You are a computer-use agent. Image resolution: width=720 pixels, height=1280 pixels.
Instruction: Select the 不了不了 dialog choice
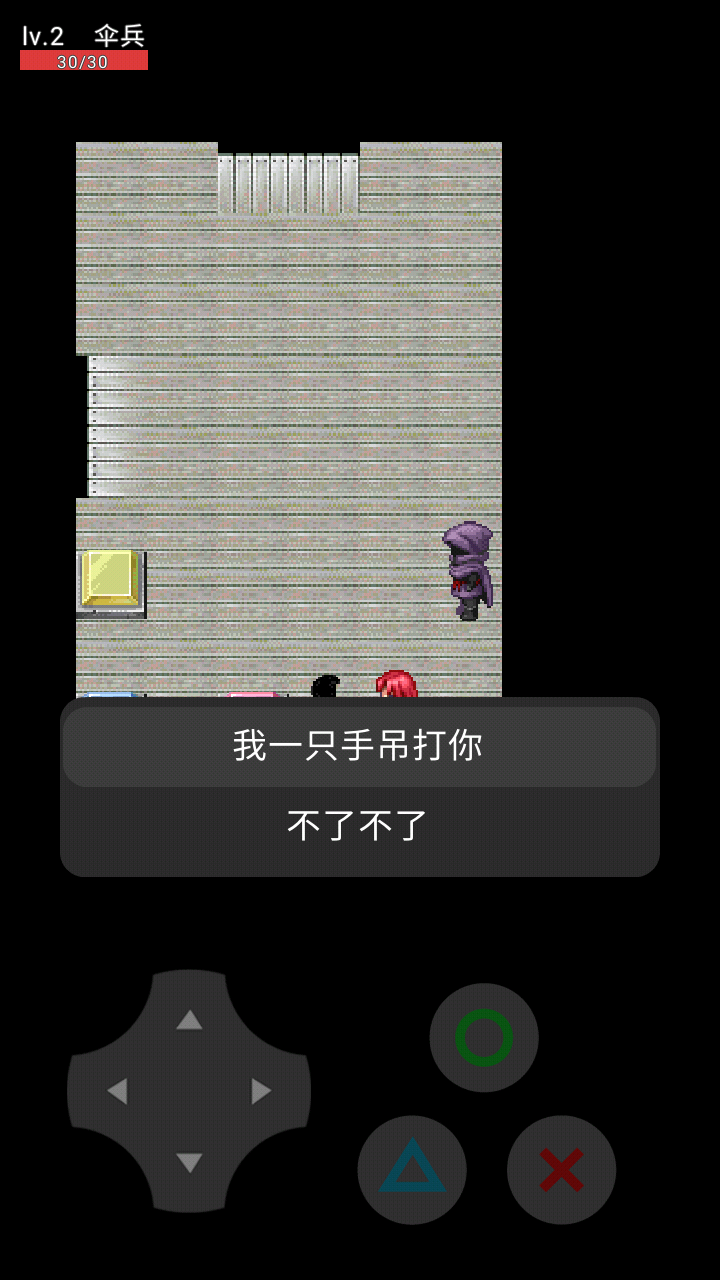[x=359, y=826]
